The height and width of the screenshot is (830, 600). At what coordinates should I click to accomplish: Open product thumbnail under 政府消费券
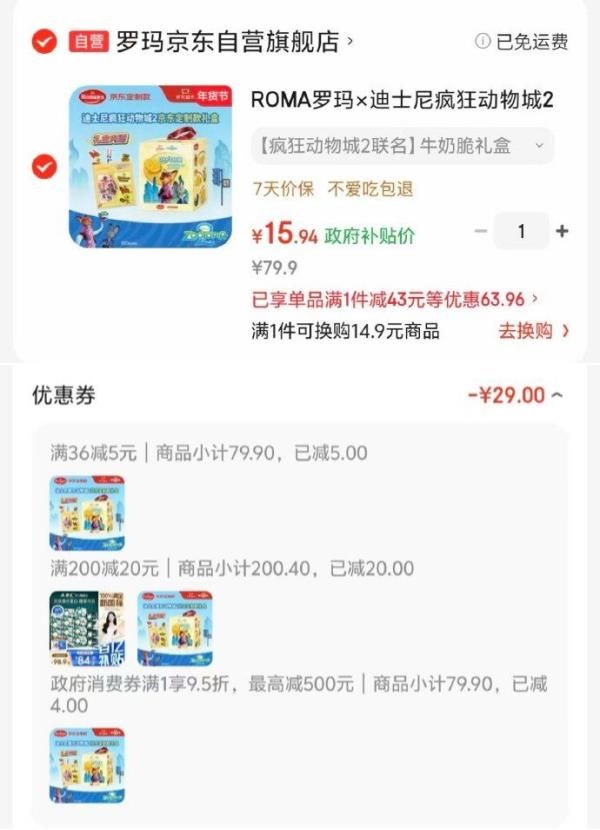point(88,765)
